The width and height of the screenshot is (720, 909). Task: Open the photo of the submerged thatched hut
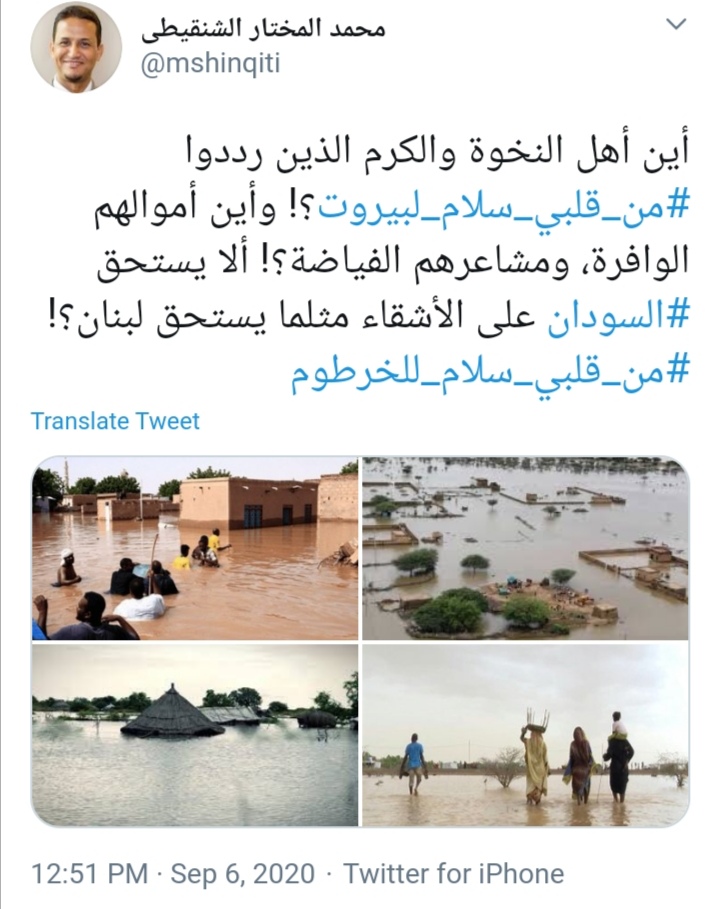click(x=195, y=735)
